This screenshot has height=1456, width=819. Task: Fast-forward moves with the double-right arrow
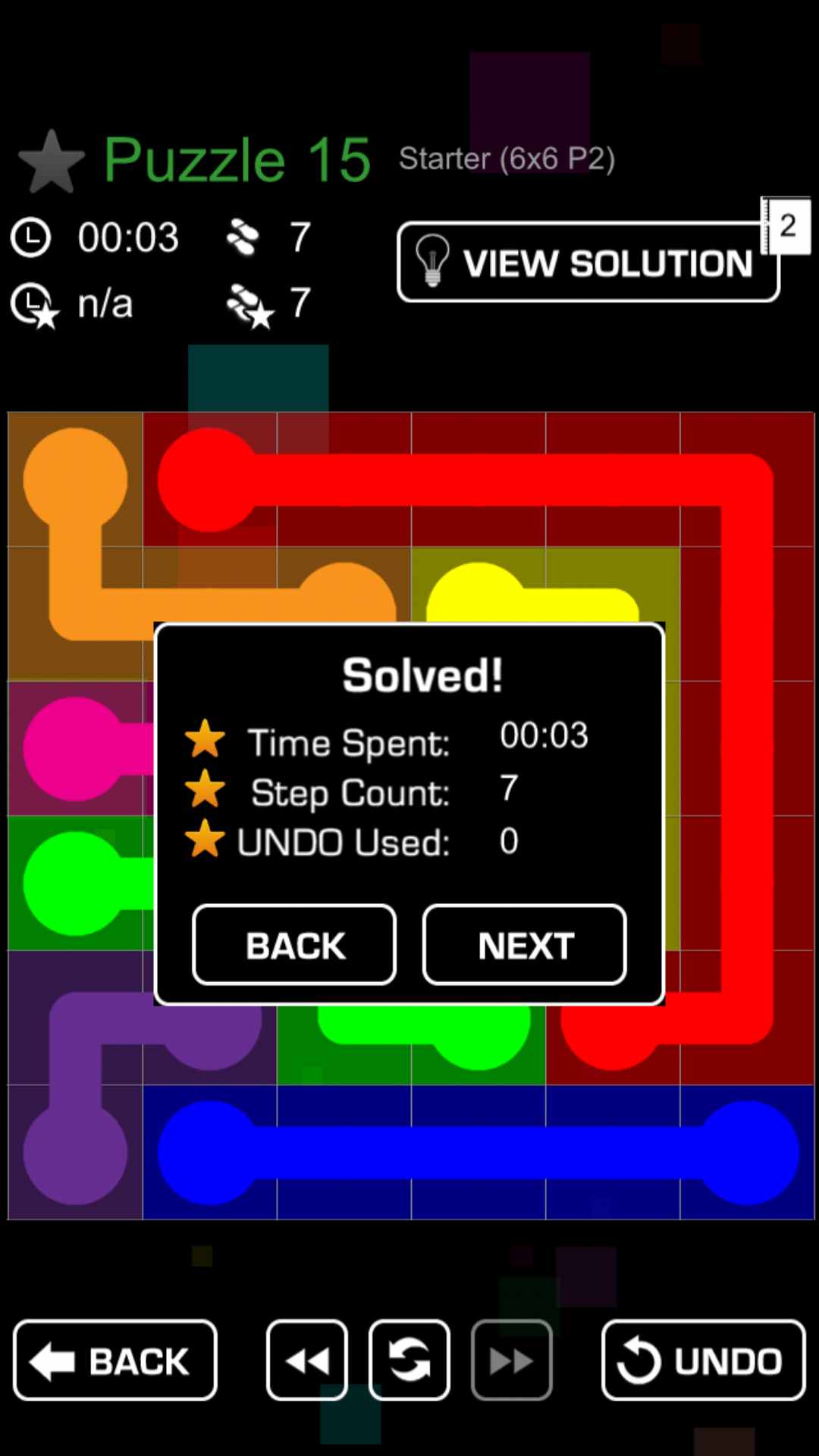pos(512,1360)
